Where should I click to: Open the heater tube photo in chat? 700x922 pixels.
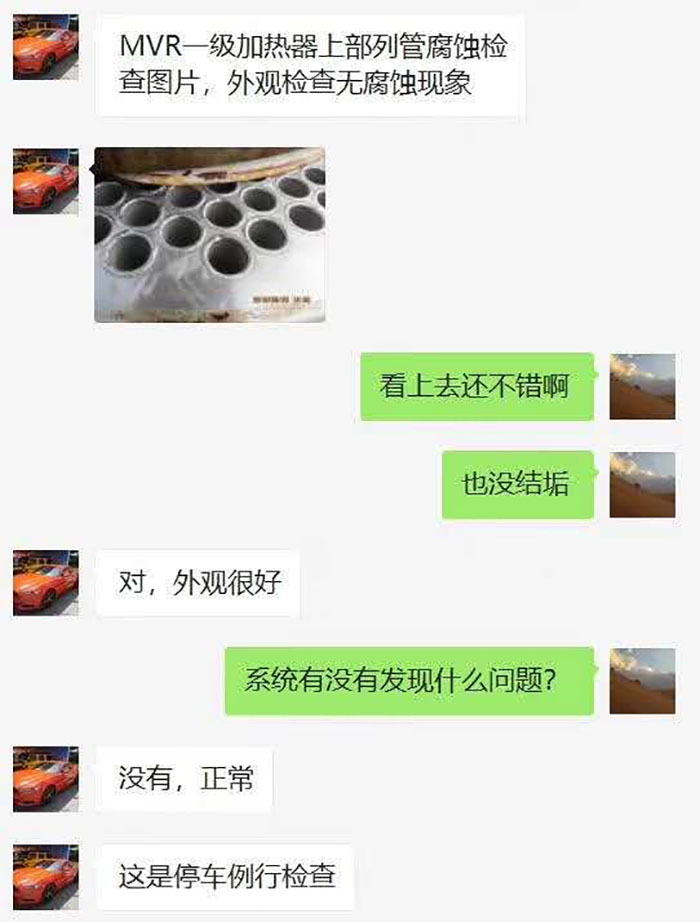click(210, 235)
